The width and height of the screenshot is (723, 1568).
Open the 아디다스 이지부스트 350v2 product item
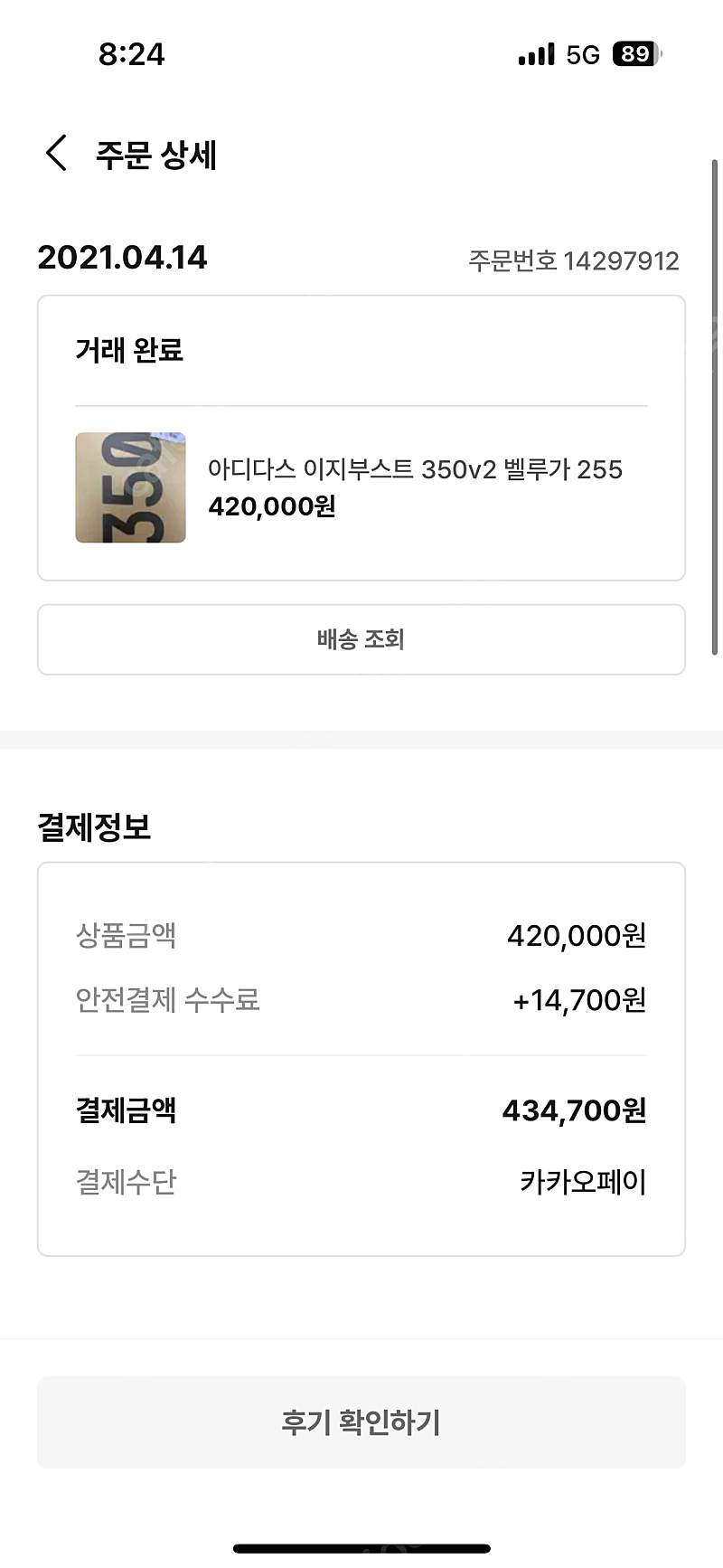tap(361, 487)
